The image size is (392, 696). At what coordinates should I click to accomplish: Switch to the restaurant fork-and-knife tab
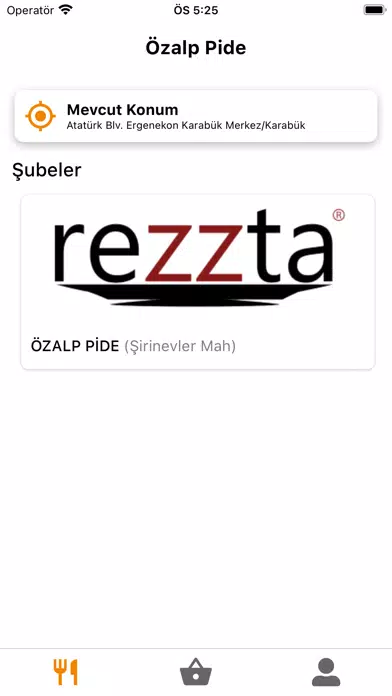(65, 672)
